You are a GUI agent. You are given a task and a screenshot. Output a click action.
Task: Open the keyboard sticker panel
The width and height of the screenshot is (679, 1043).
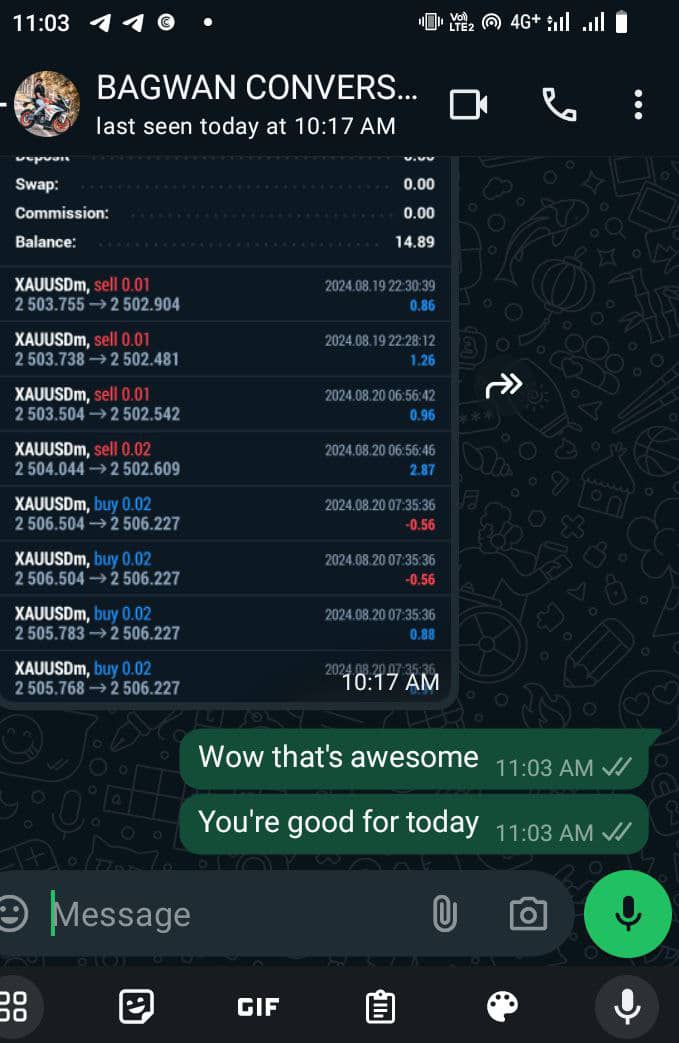[x=136, y=1006]
